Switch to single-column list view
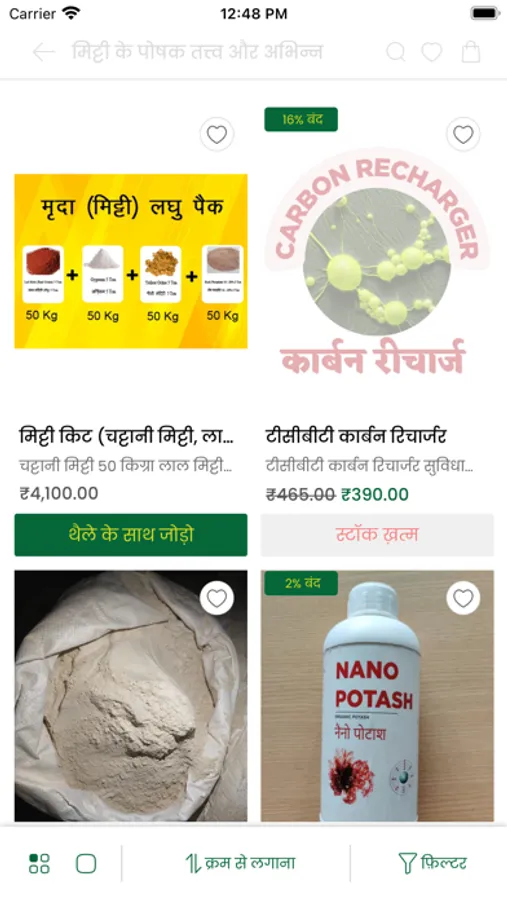This screenshot has width=507, height=900. pos(86,863)
